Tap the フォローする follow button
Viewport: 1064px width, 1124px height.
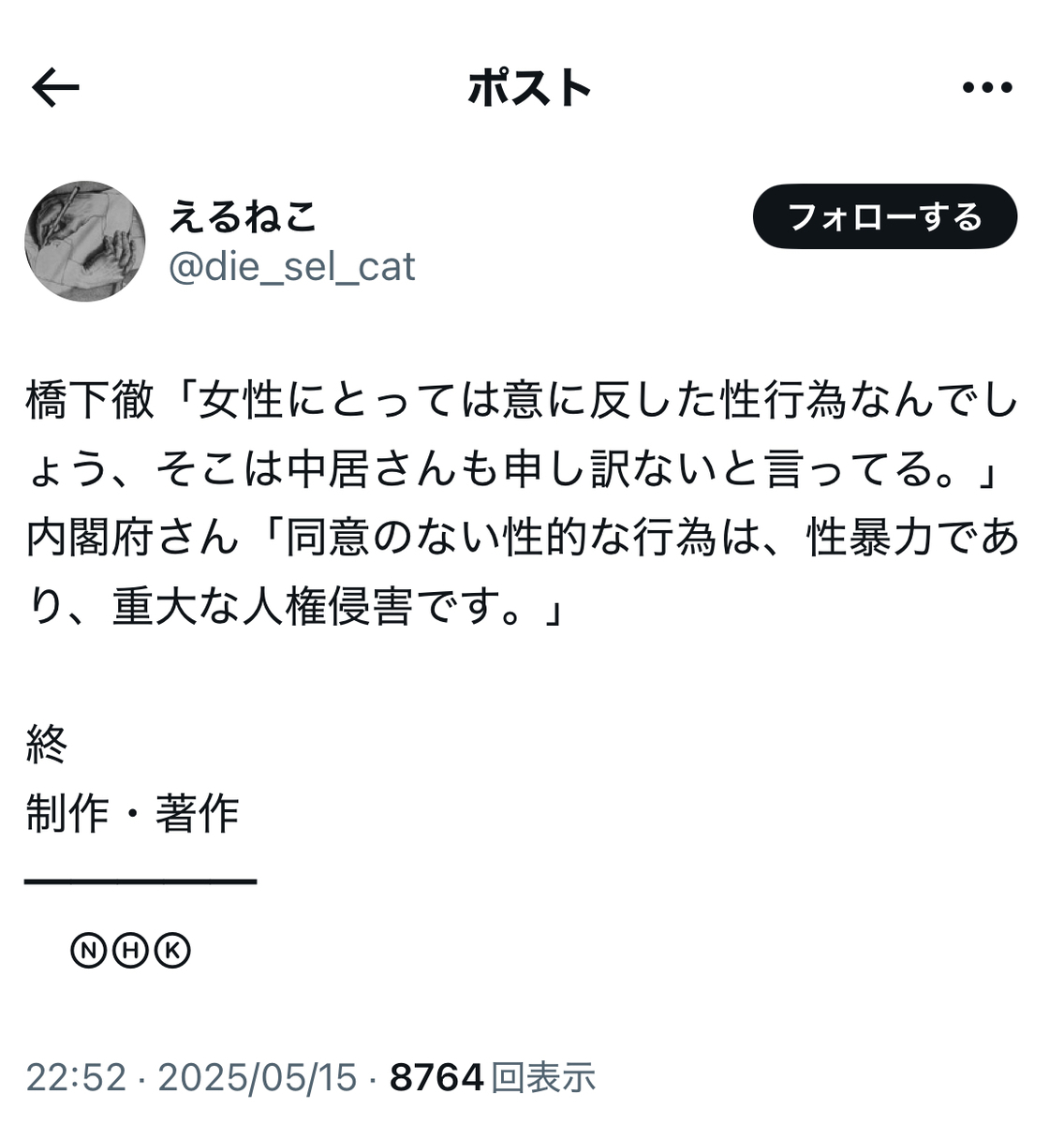884,217
